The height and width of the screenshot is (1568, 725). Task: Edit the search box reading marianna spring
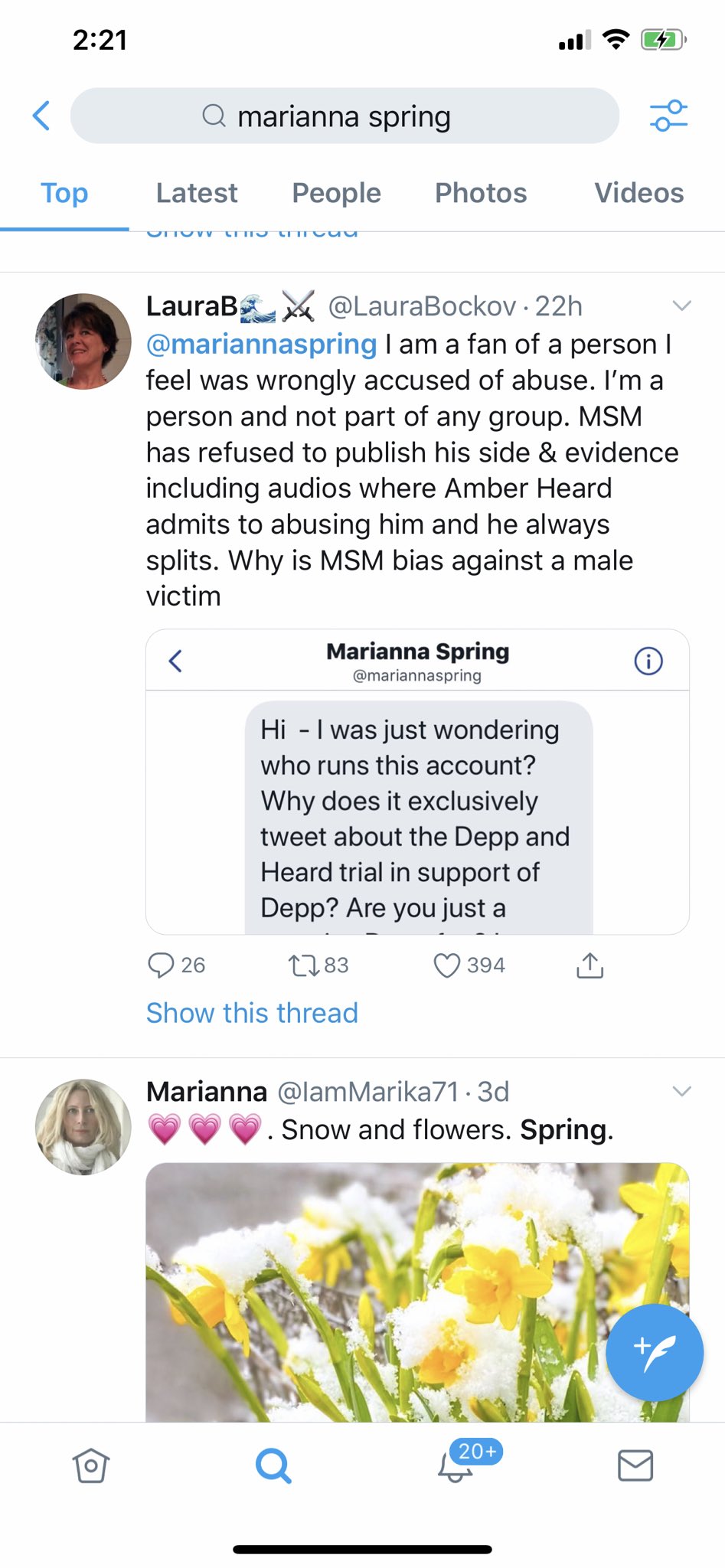coord(345,116)
